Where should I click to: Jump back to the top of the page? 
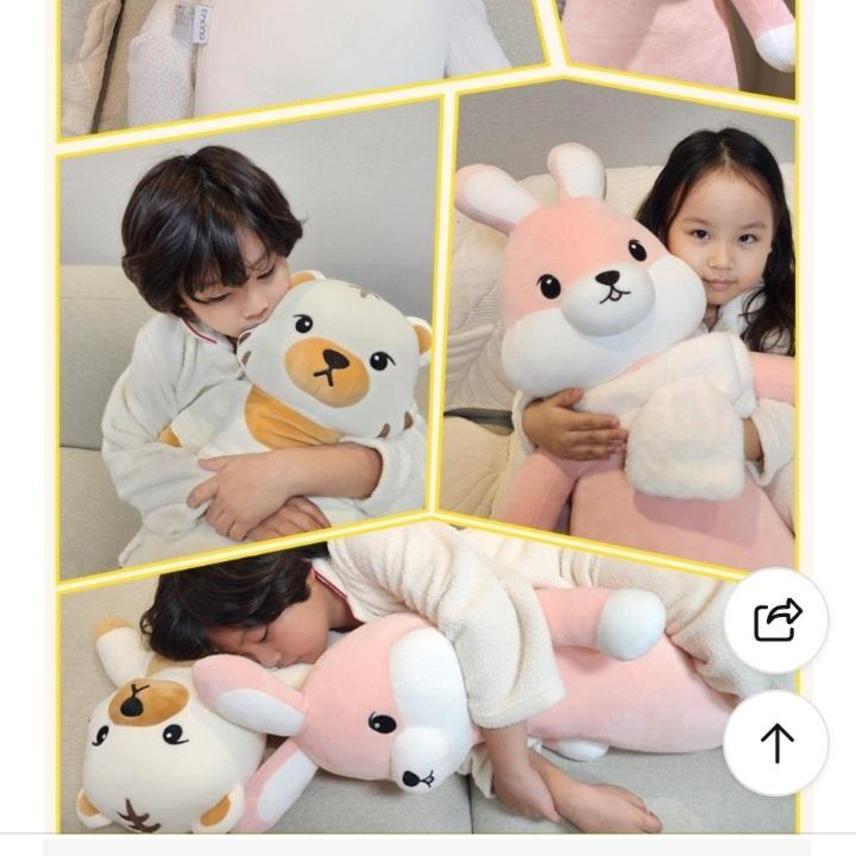coord(776,743)
